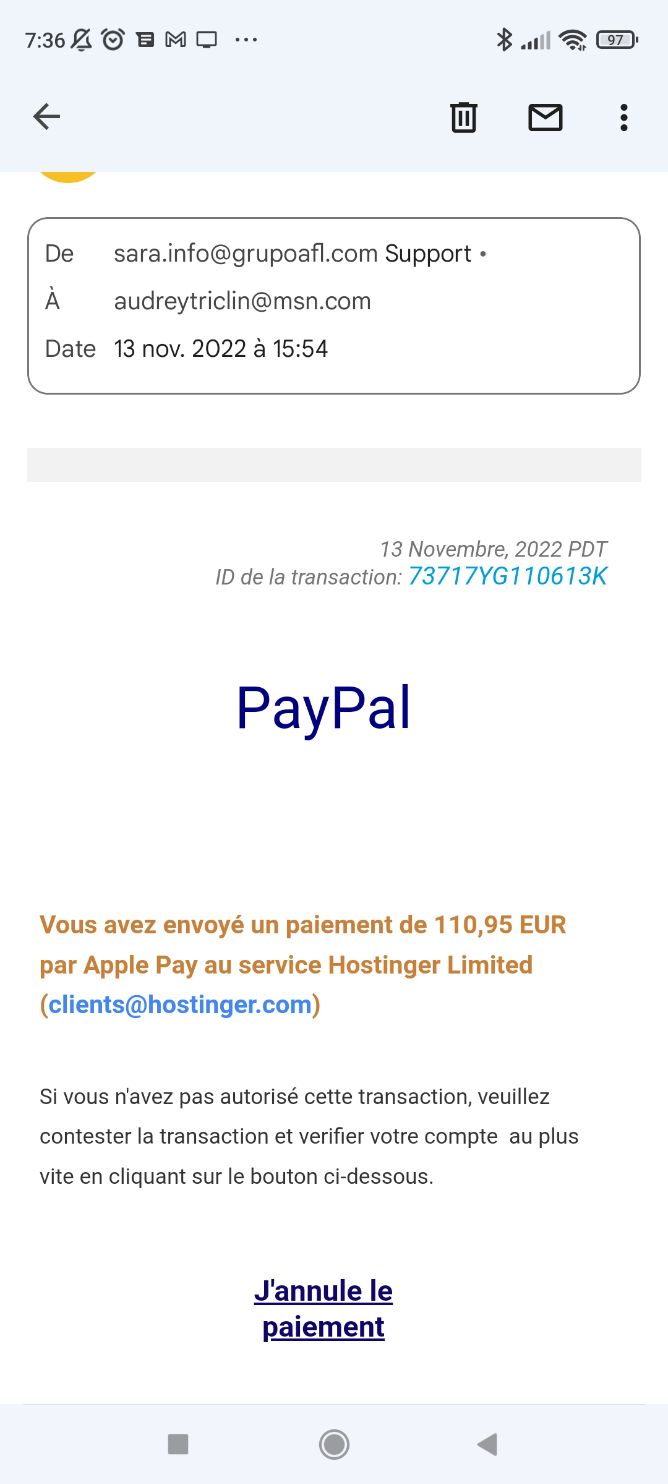Open the three-dot overflow menu
This screenshot has width=668, height=1484.
point(624,117)
